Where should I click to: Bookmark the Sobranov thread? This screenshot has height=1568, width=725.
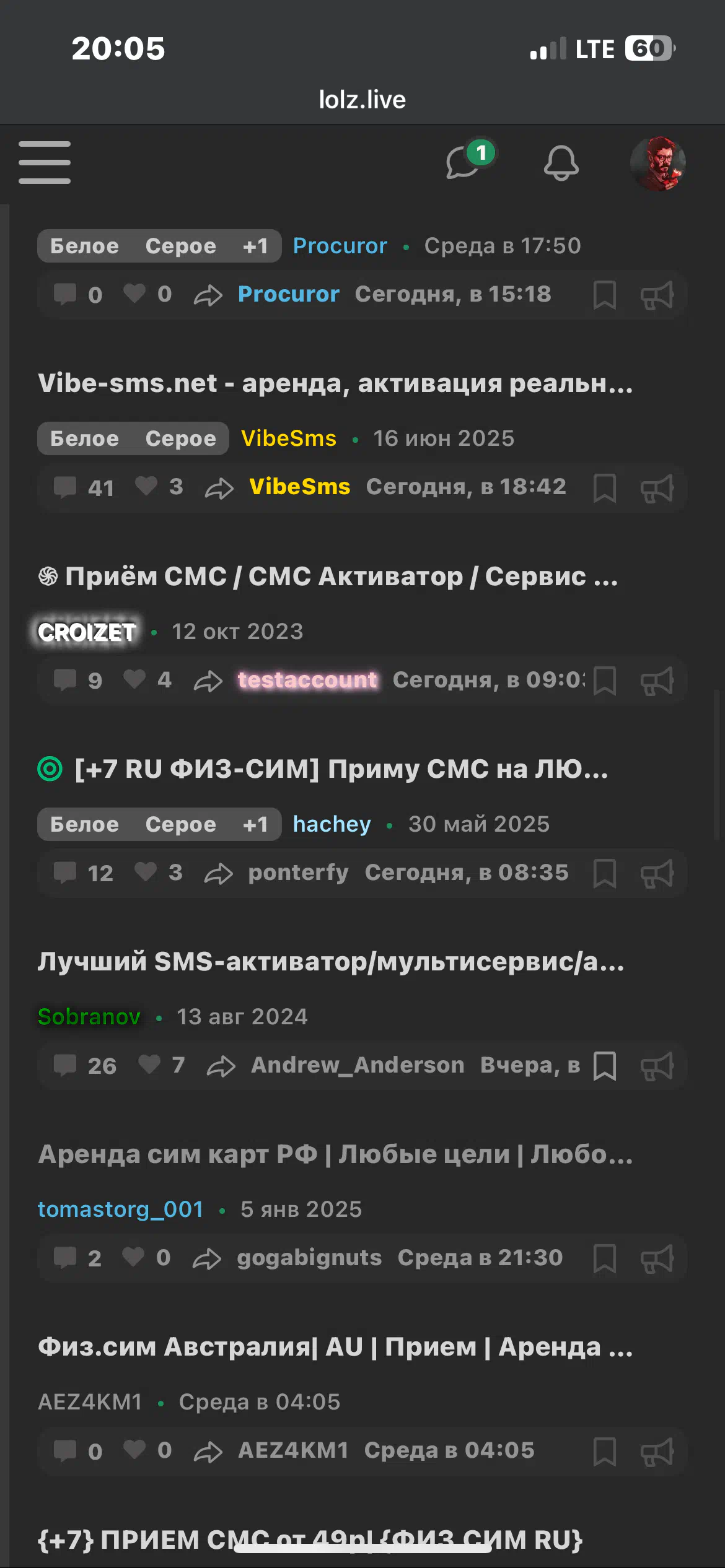click(x=604, y=1066)
